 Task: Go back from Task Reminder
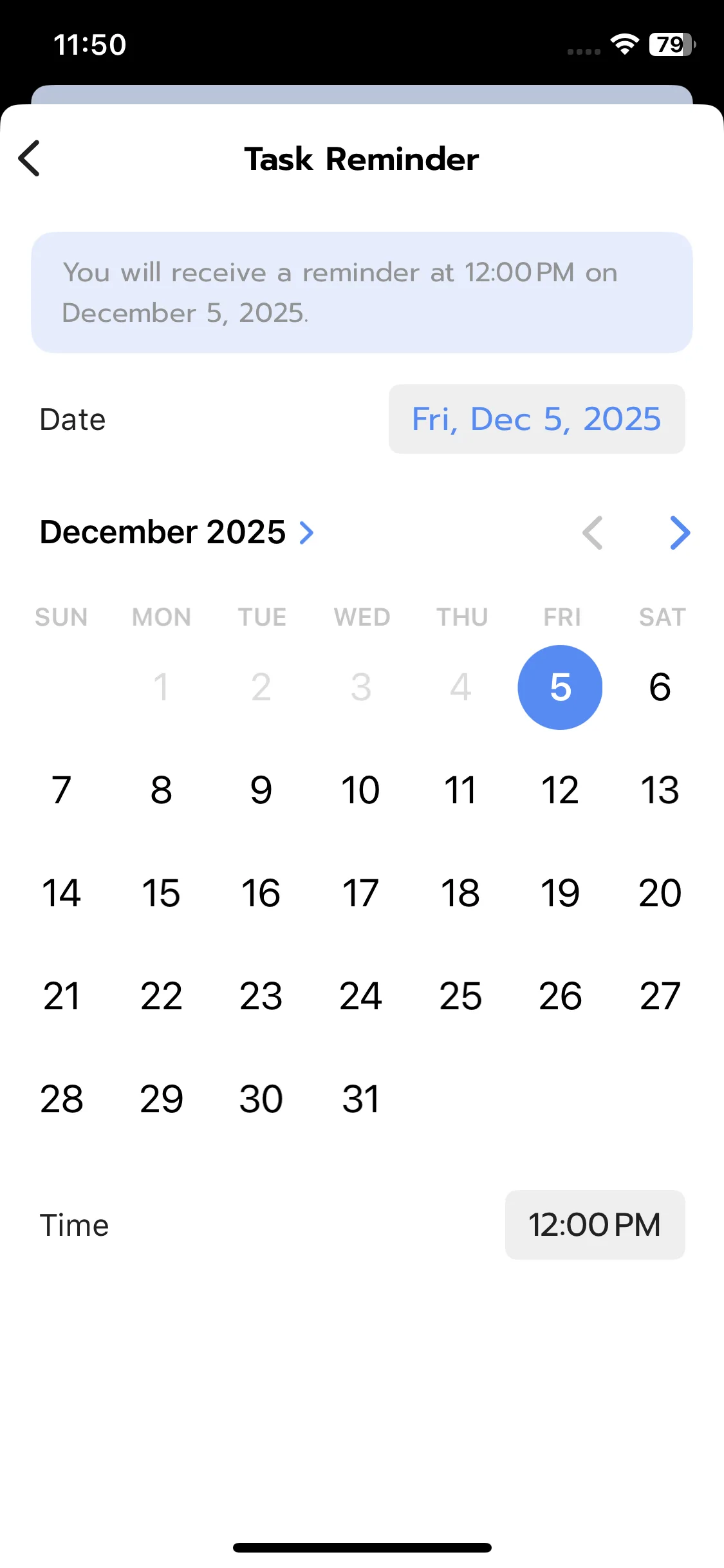pyautogui.click(x=30, y=158)
